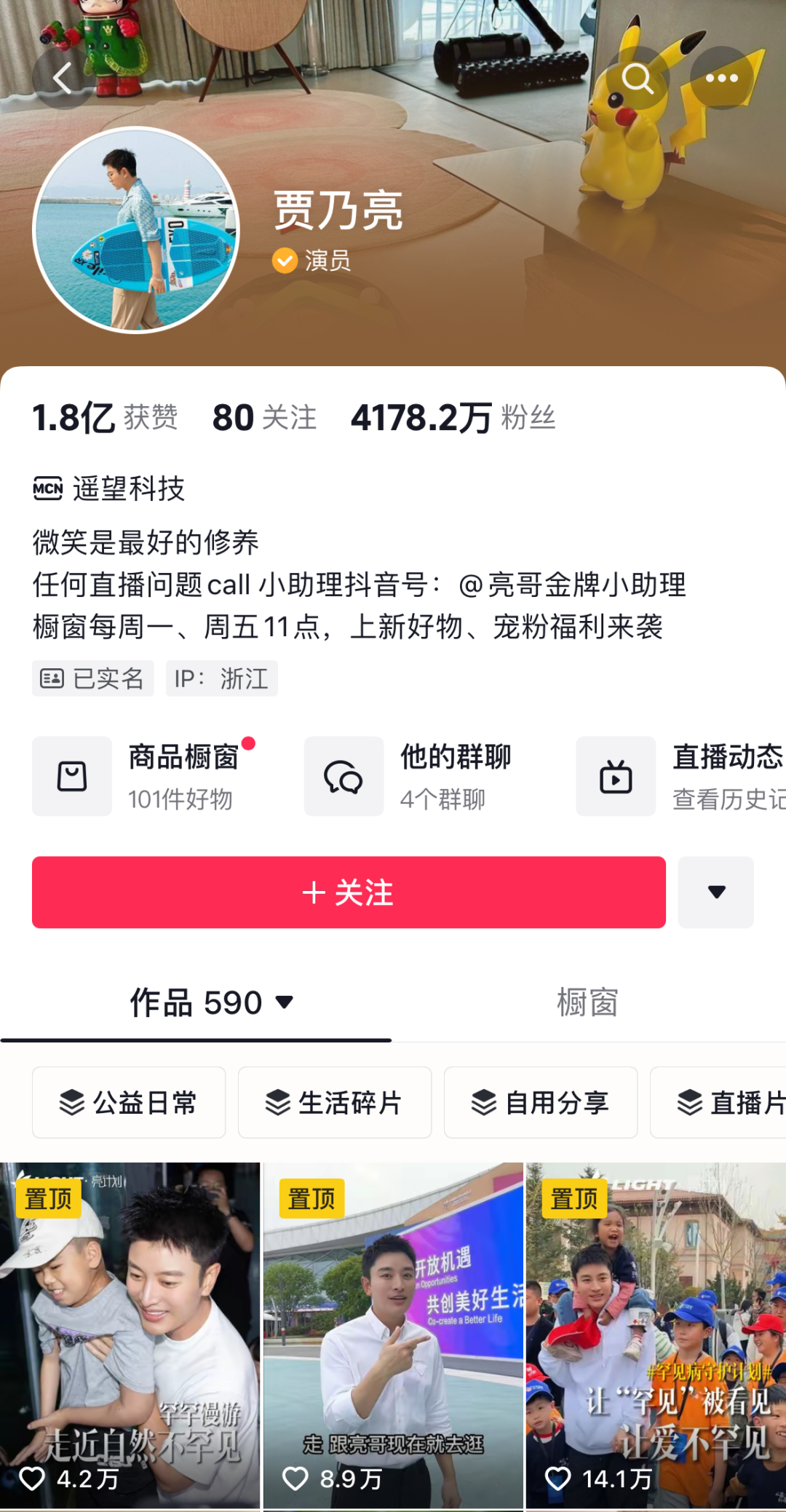Expand the dropdown arrow beside 关注
This screenshot has width=786, height=1512.
tap(716, 892)
